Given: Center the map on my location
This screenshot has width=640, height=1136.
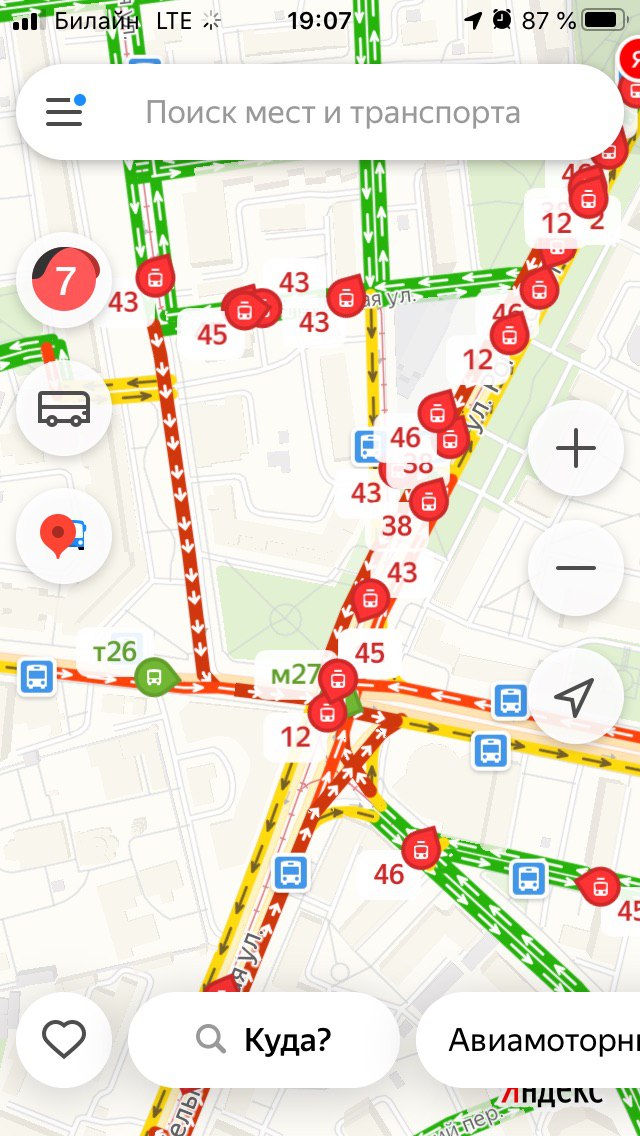Looking at the screenshot, I should click(575, 696).
